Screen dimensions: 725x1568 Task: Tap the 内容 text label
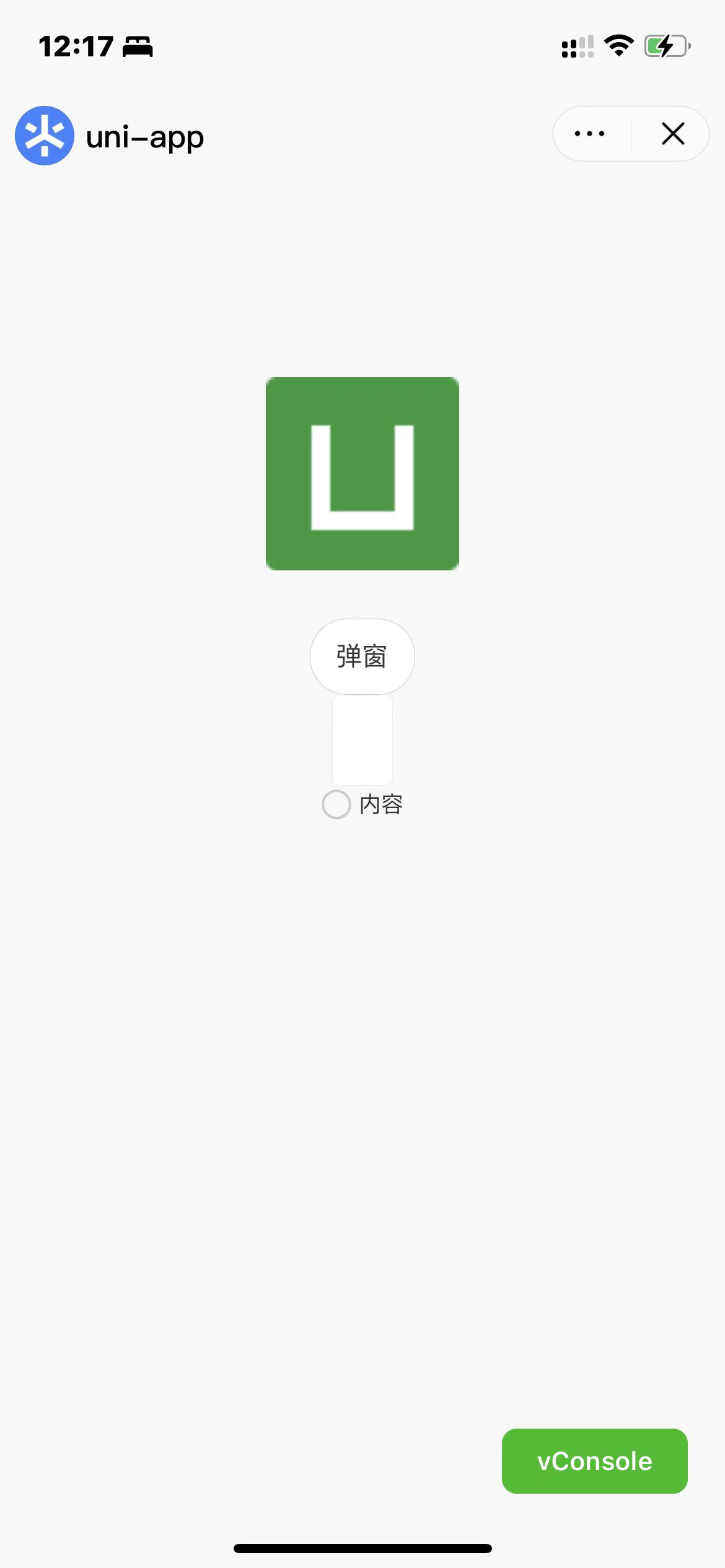click(x=380, y=804)
